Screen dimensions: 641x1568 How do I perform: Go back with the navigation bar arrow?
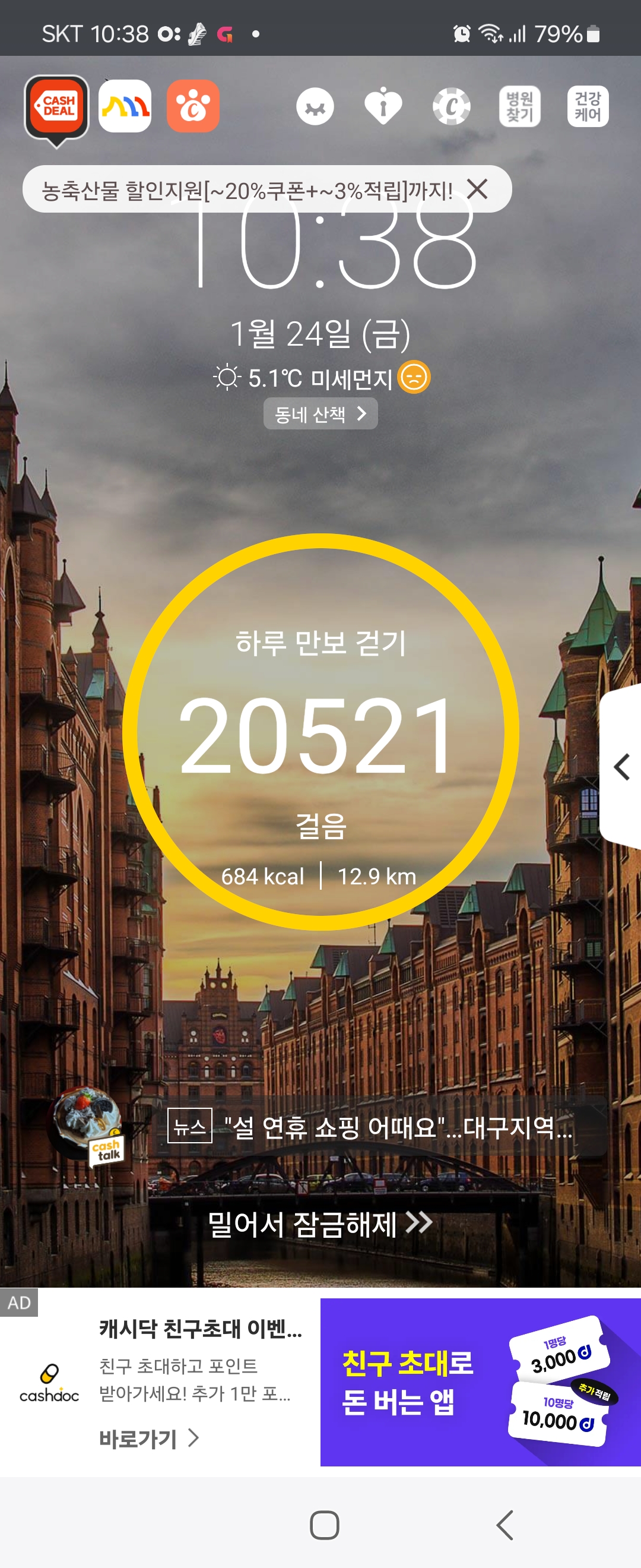(504, 1525)
